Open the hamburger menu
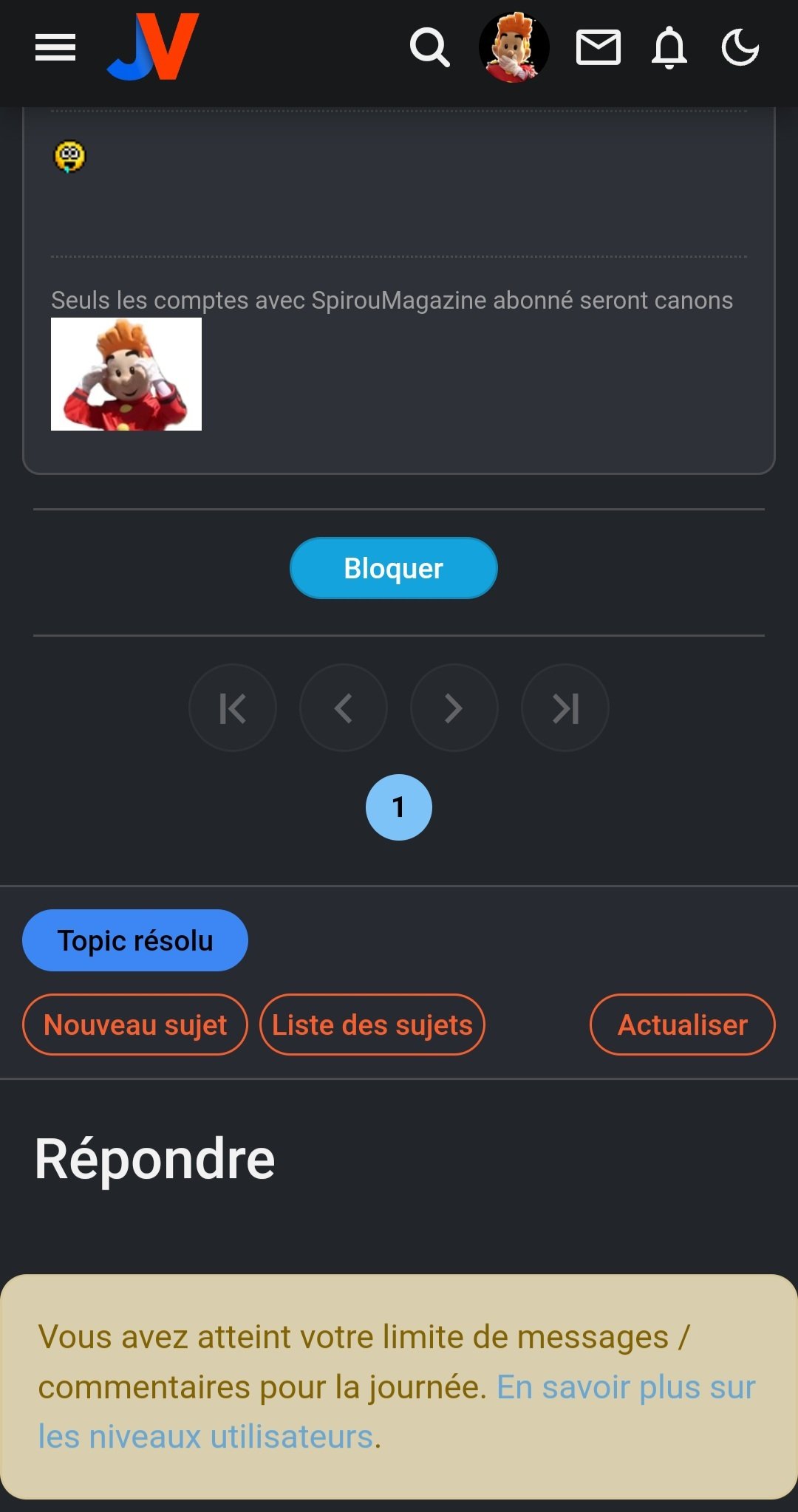This screenshot has width=798, height=1512. [x=55, y=48]
